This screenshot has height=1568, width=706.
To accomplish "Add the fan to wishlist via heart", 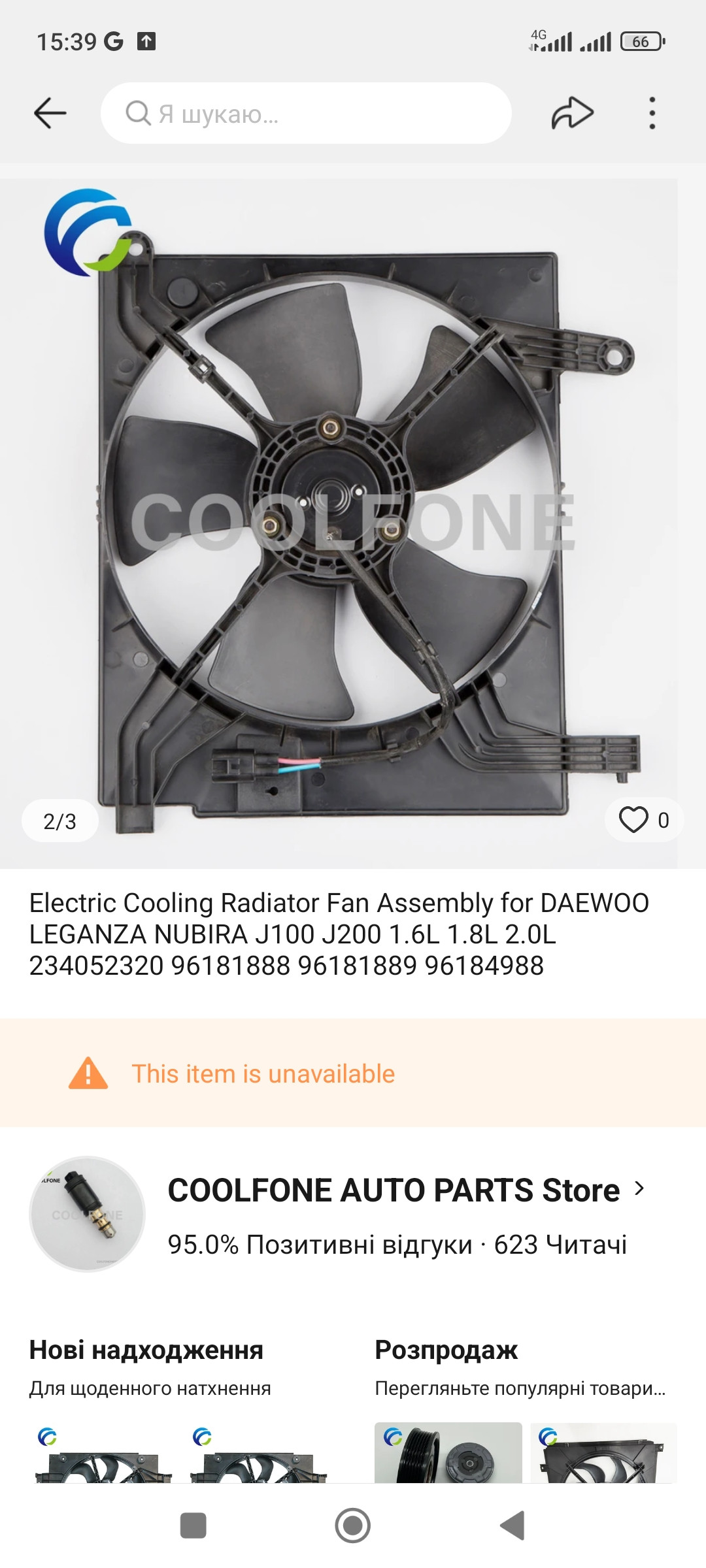I will (x=633, y=819).
